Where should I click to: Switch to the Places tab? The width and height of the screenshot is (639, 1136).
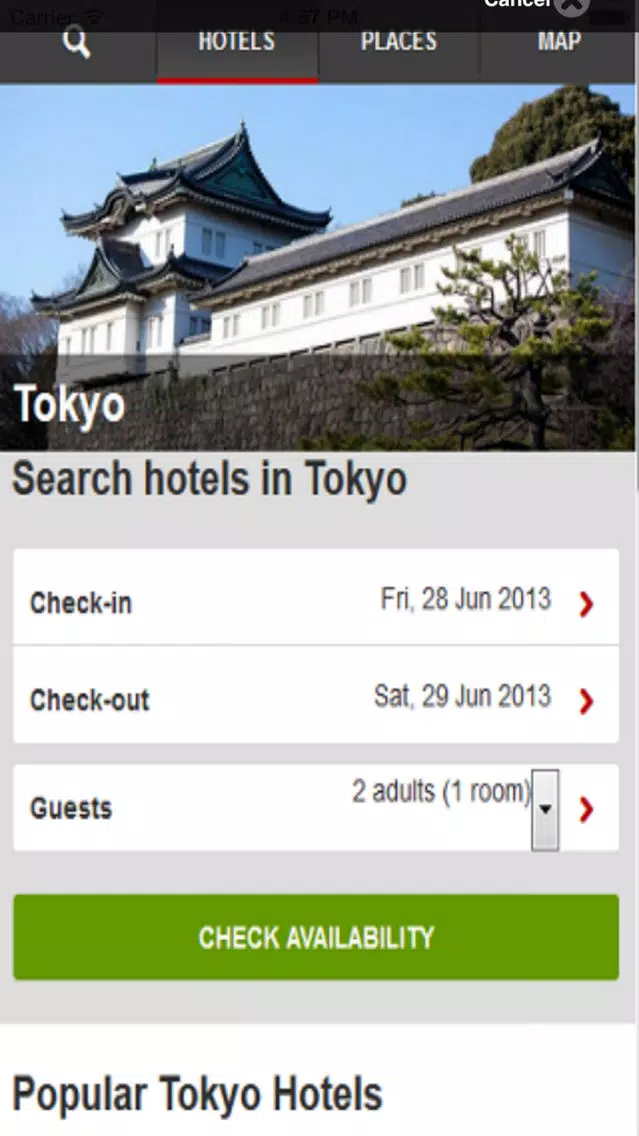tap(398, 42)
